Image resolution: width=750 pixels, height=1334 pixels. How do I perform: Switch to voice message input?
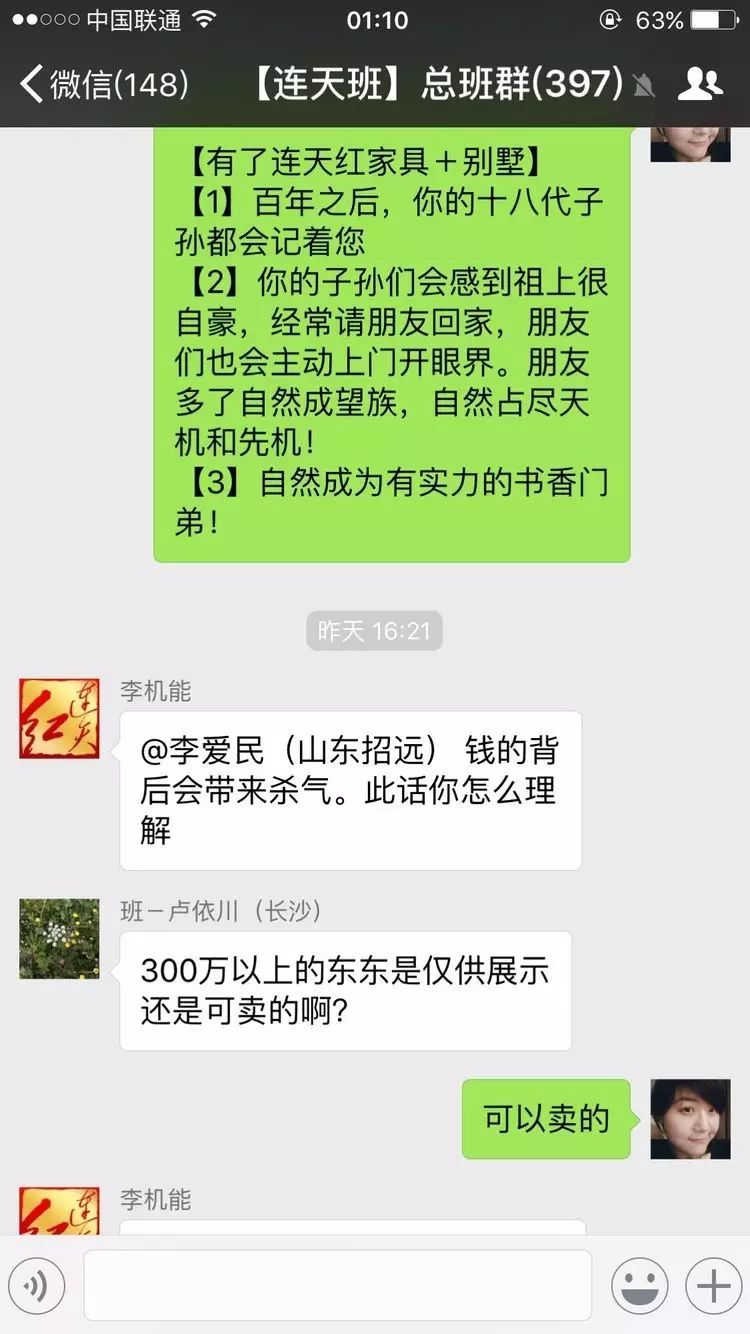tap(36, 1286)
